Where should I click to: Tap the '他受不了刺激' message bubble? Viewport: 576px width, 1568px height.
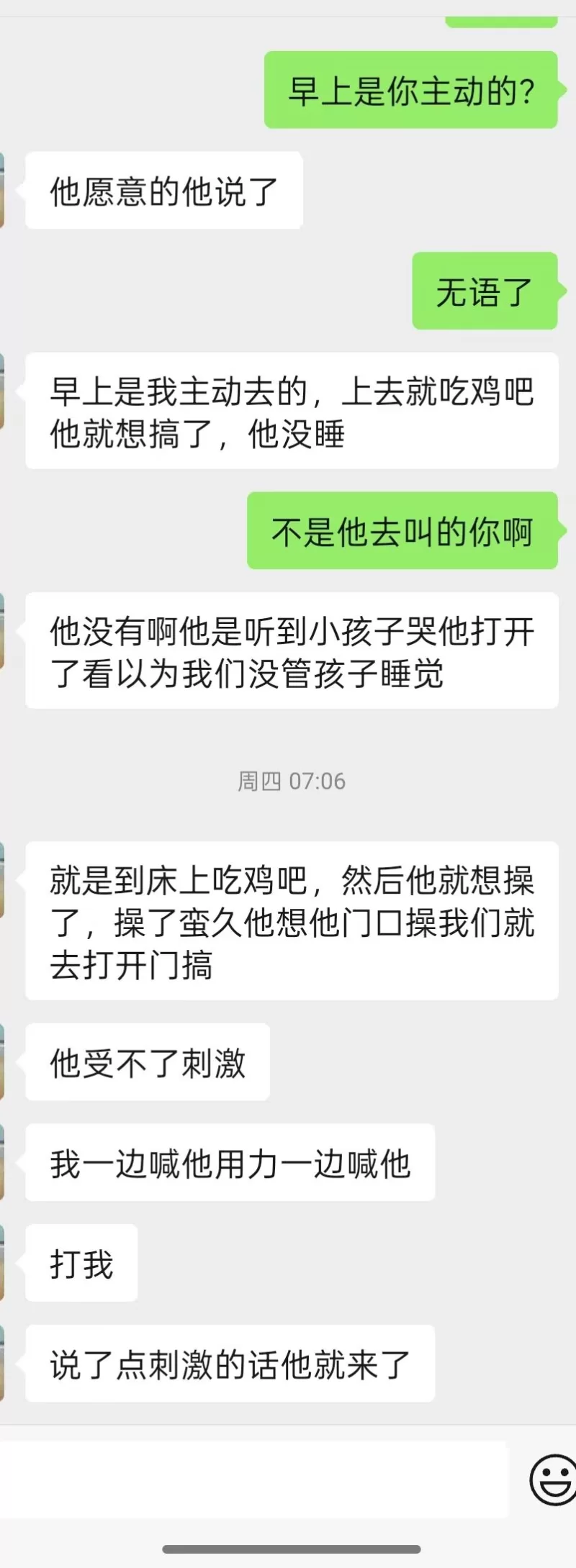(147, 1063)
